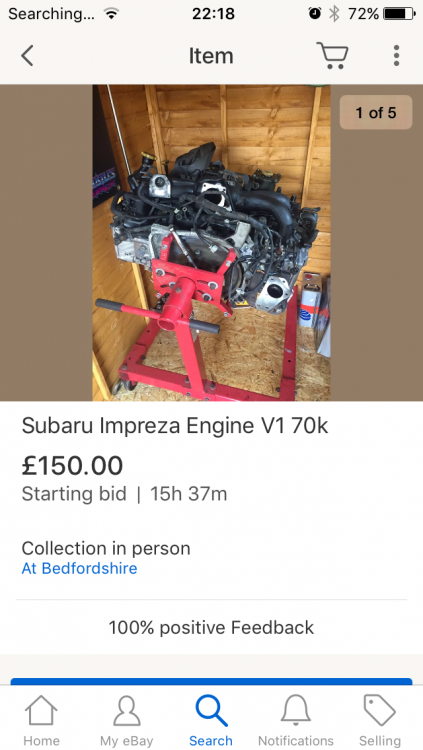Open the shopping cart
Viewport: 423px width, 750px height.
pyautogui.click(x=332, y=55)
